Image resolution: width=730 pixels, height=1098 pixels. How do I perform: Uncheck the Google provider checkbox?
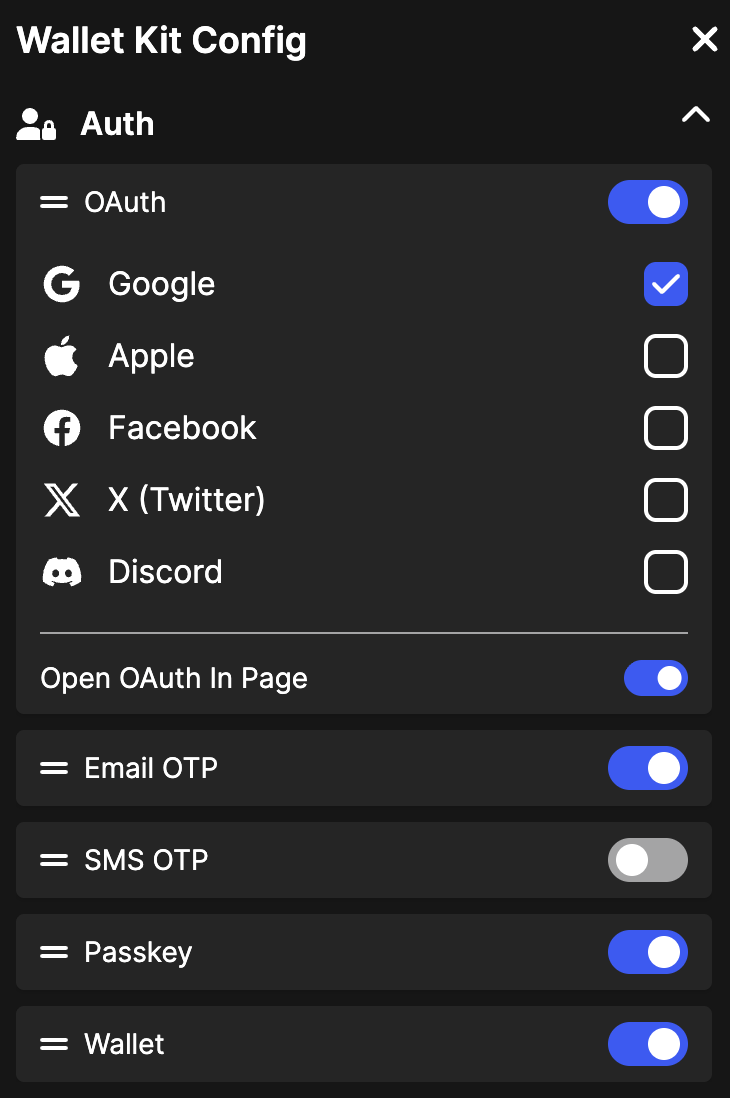[666, 284]
